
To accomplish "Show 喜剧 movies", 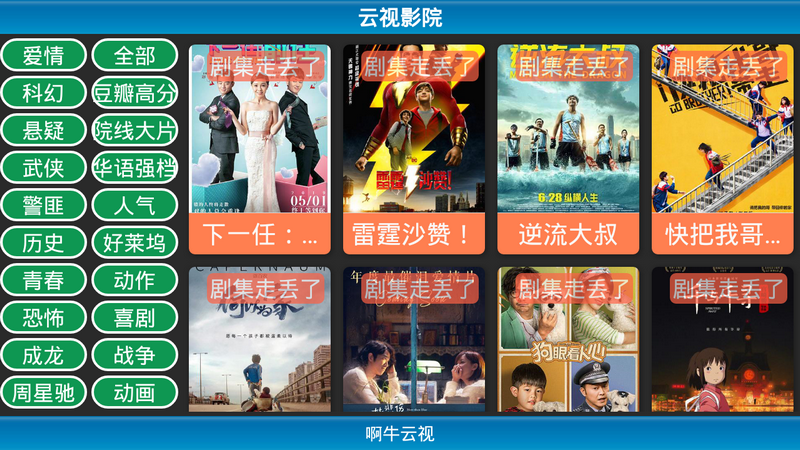I will click(x=135, y=317).
